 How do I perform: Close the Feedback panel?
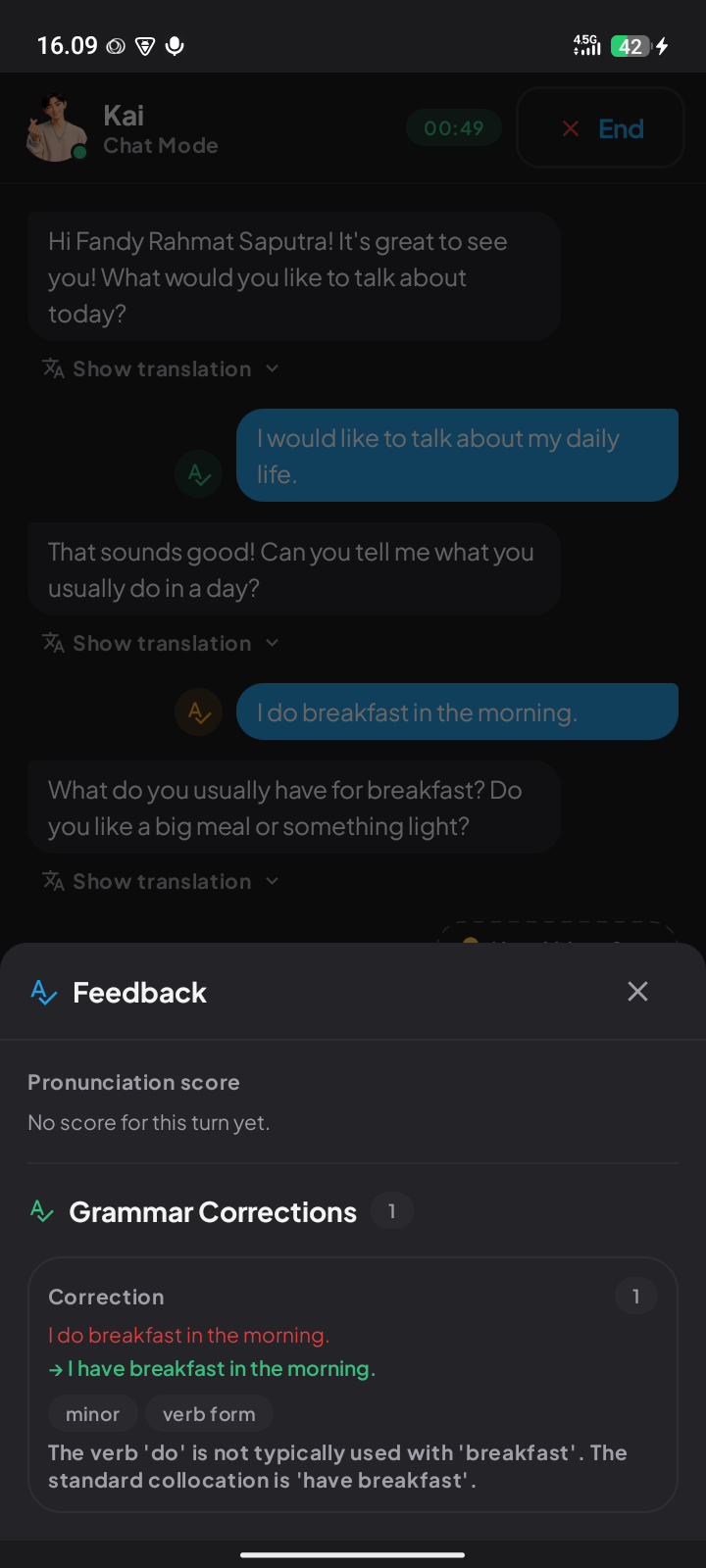click(637, 992)
